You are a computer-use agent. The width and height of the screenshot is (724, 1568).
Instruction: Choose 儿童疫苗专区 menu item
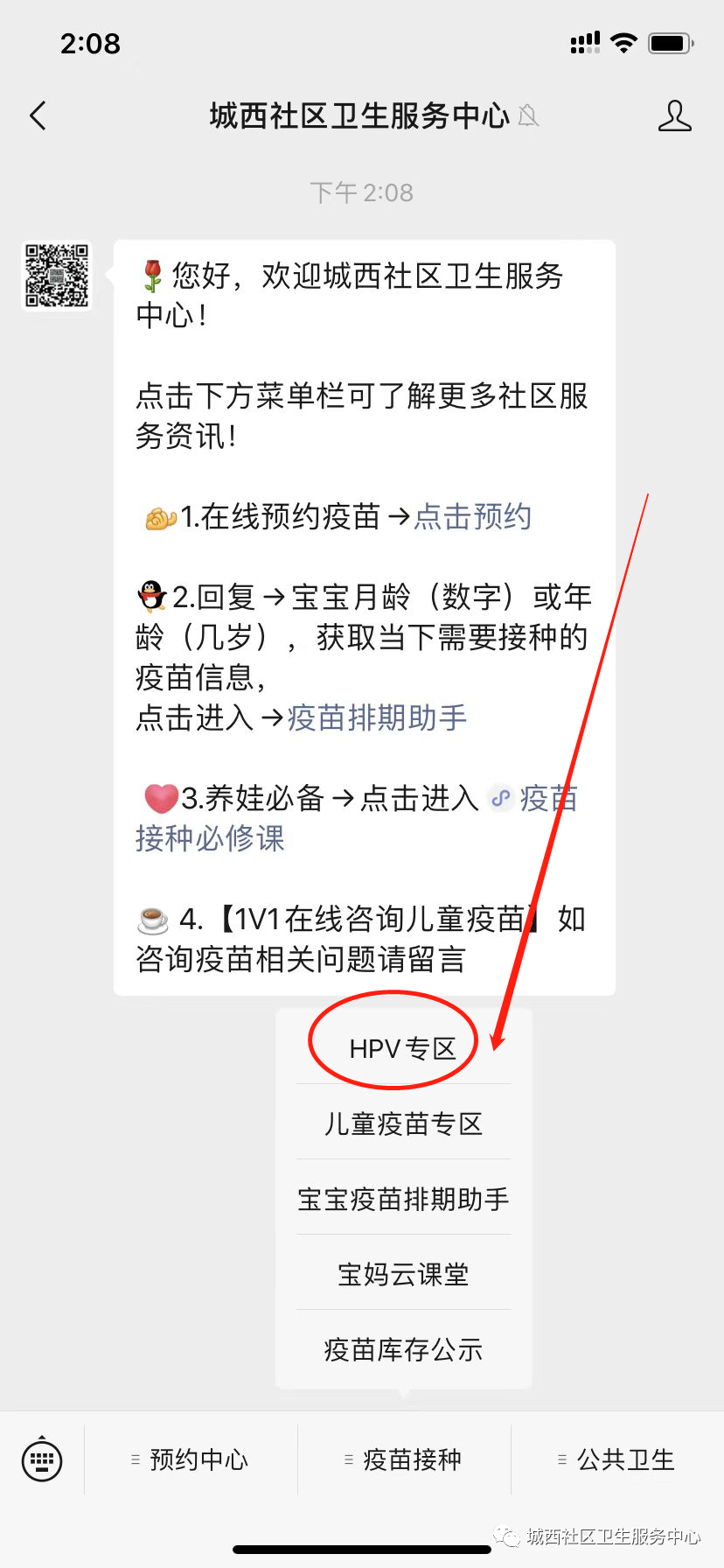click(402, 1123)
